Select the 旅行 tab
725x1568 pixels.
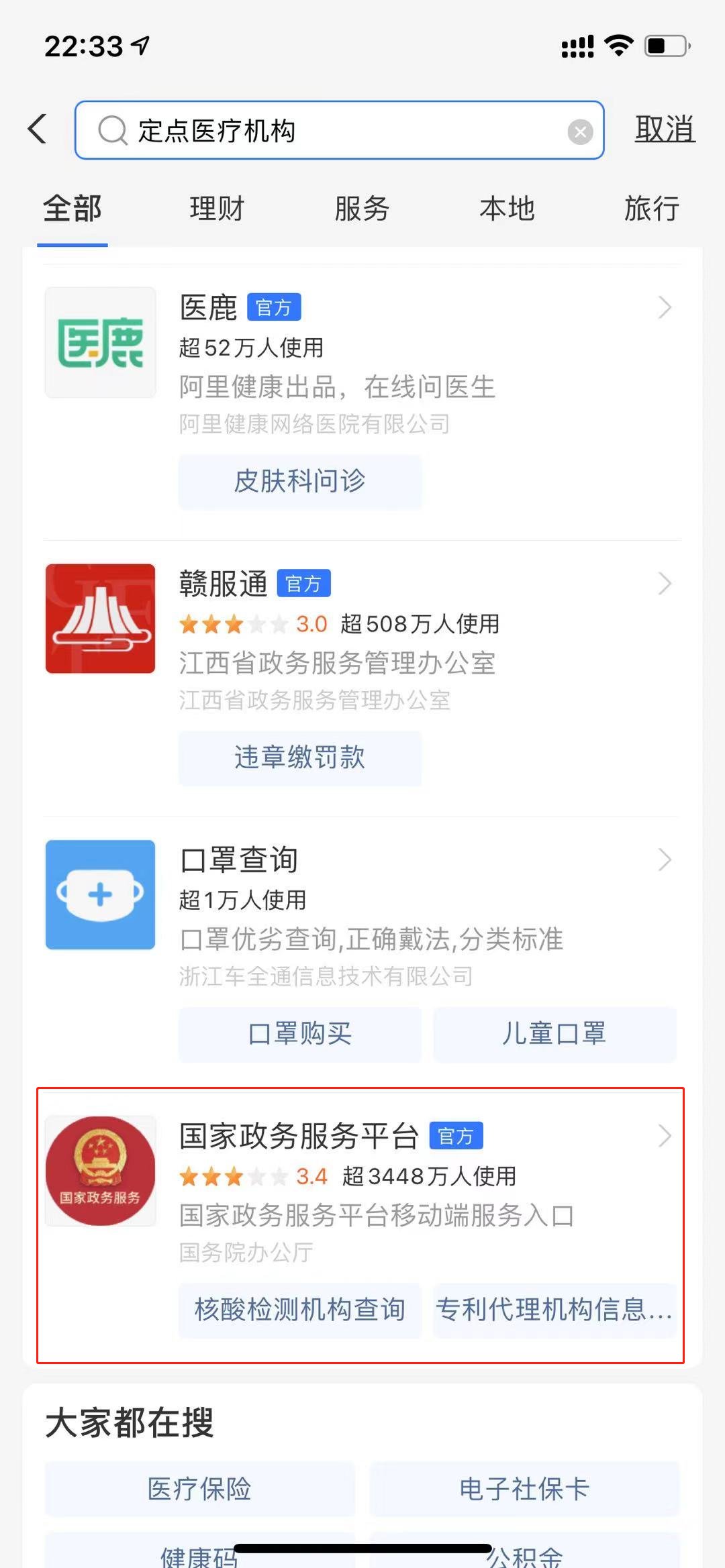coord(651,209)
